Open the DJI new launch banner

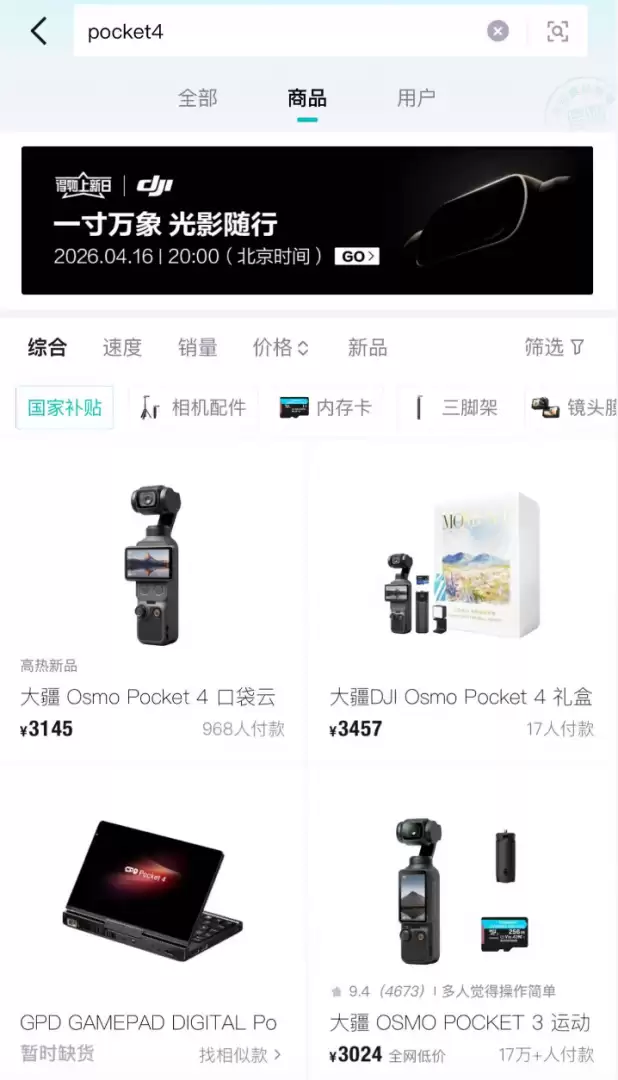(307, 220)
